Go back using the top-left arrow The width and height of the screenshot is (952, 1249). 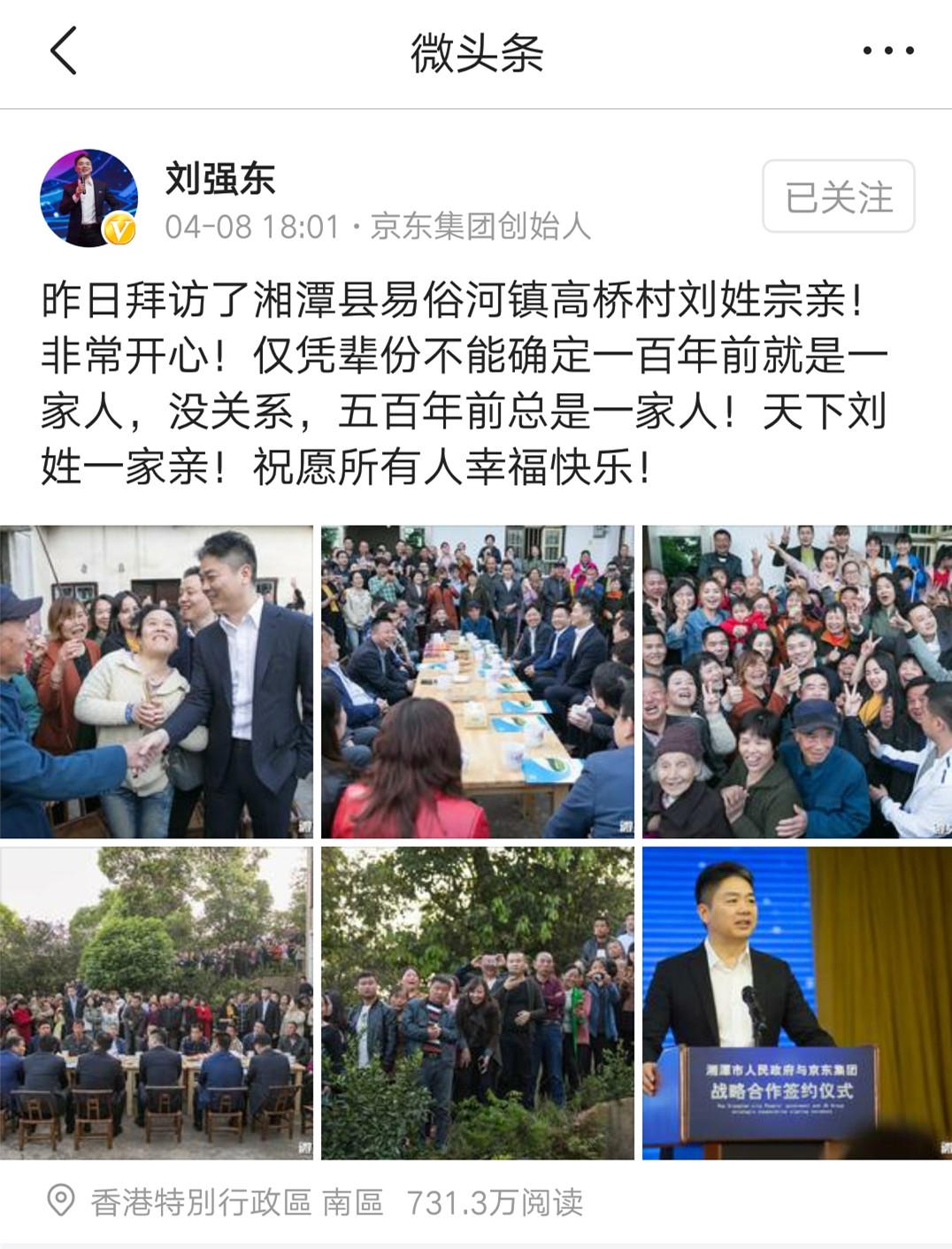[x=64, y=51]
